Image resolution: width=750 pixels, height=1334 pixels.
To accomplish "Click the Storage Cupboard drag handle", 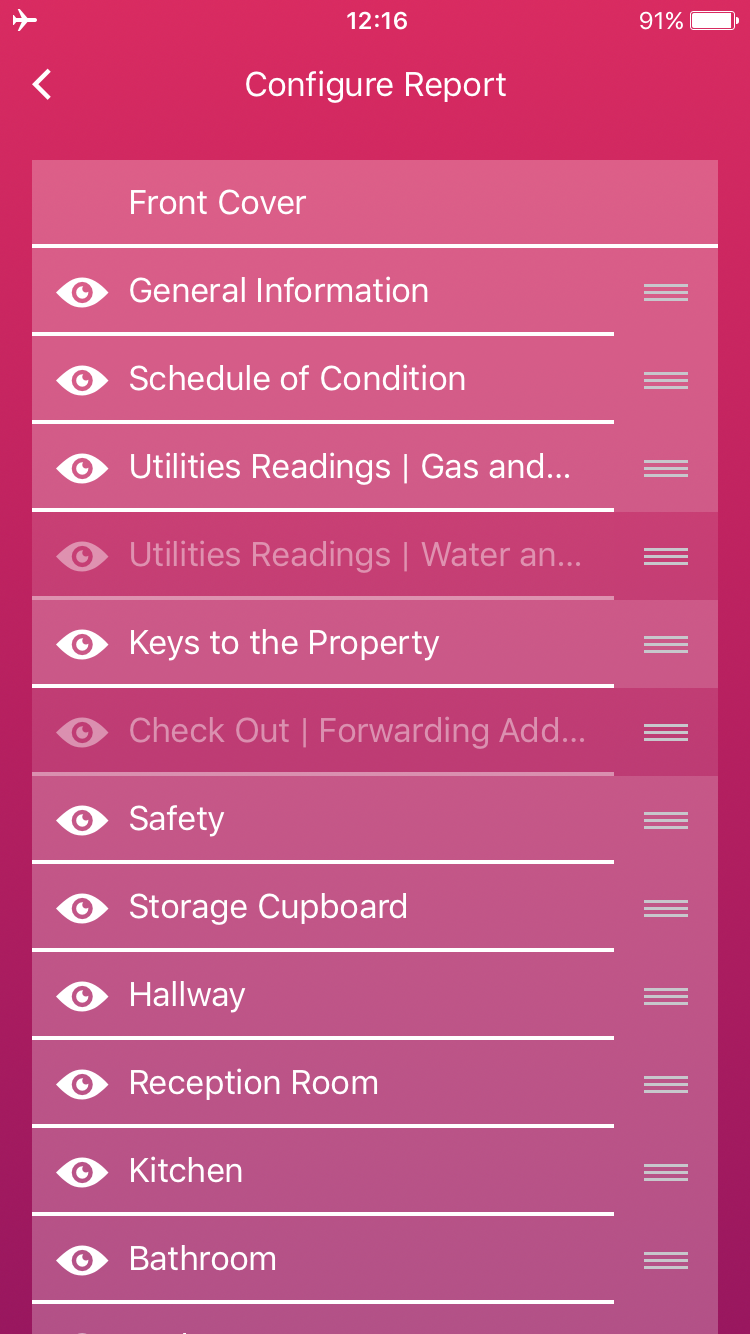I will click(x=665, y=908).
